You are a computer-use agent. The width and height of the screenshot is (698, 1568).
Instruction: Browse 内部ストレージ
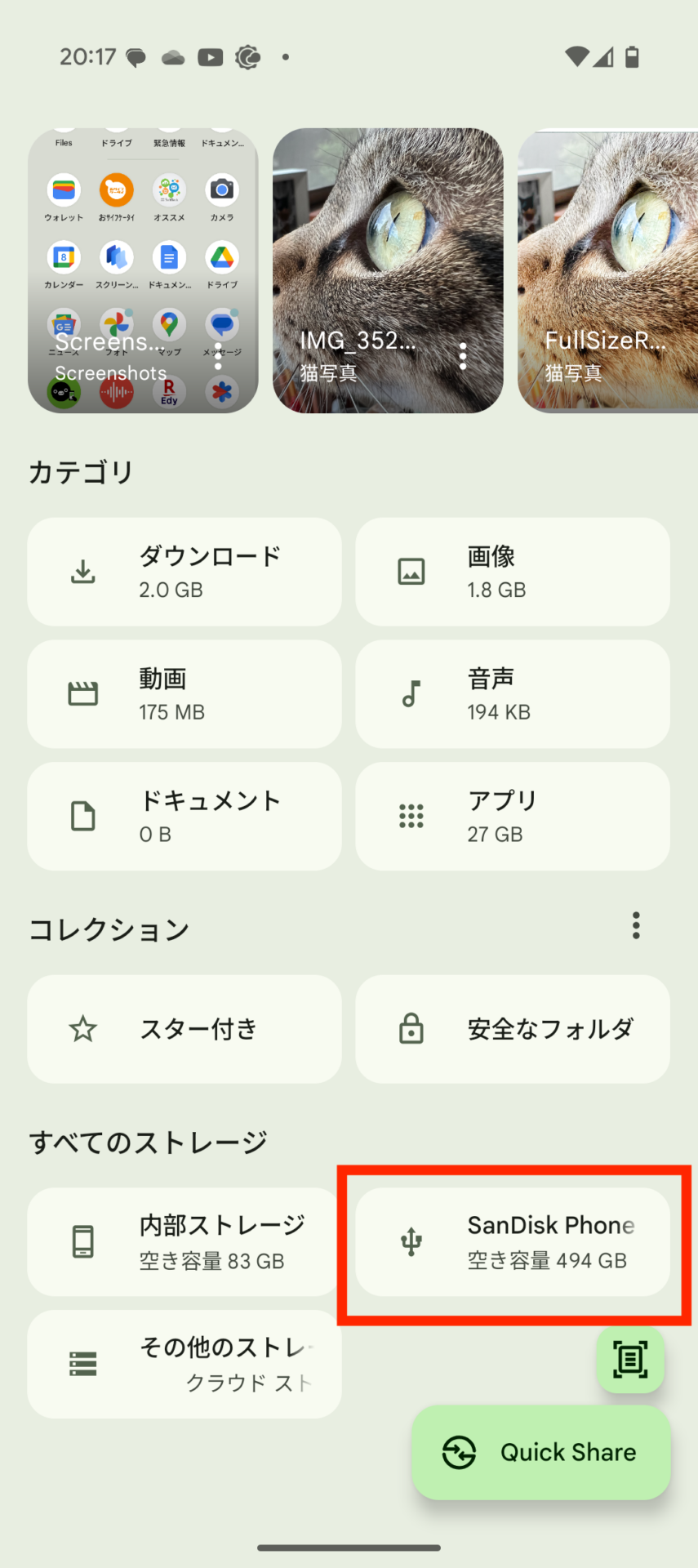coord(185,1241)
